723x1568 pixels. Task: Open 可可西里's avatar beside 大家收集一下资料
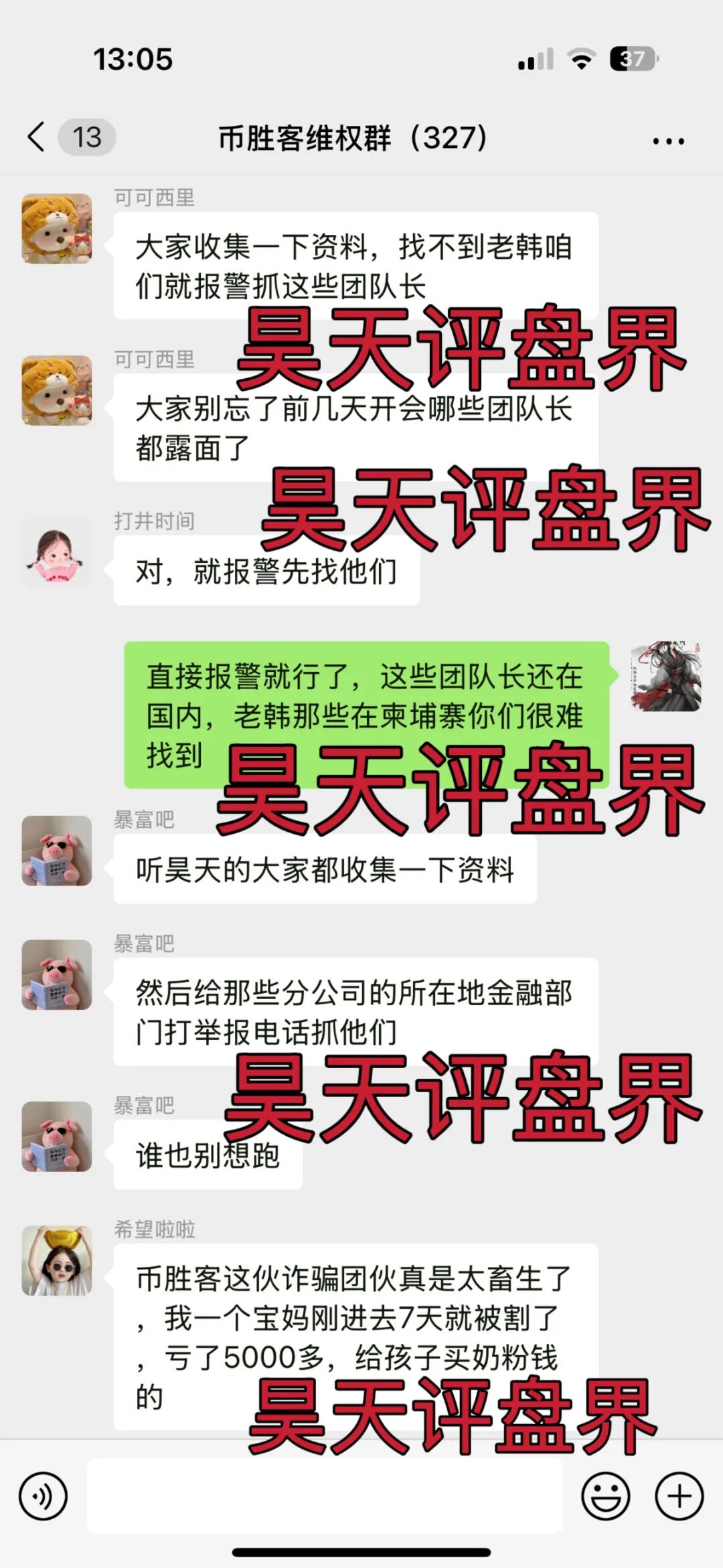coord(57,229)
